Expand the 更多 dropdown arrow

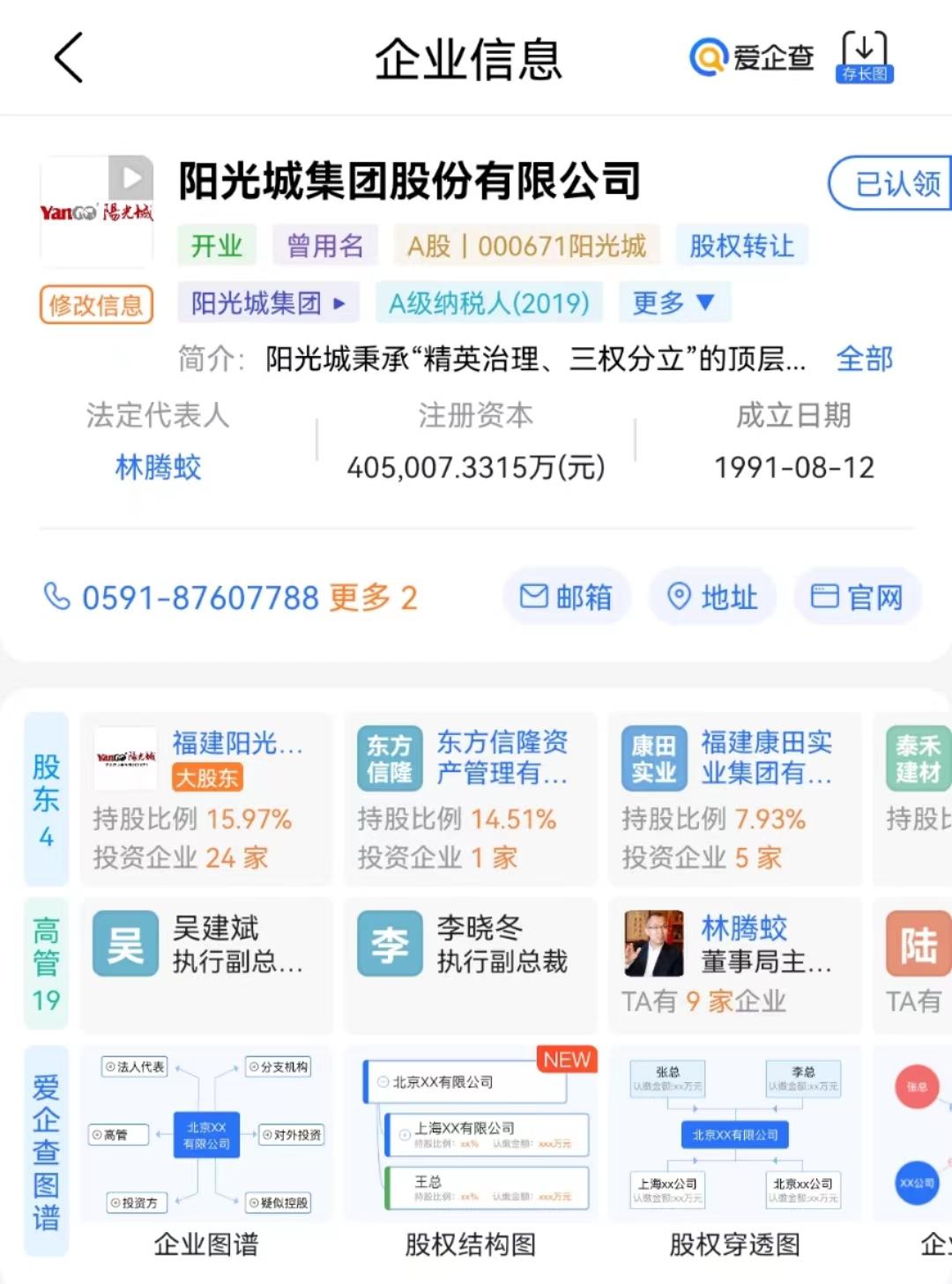(x=673, y=302)
